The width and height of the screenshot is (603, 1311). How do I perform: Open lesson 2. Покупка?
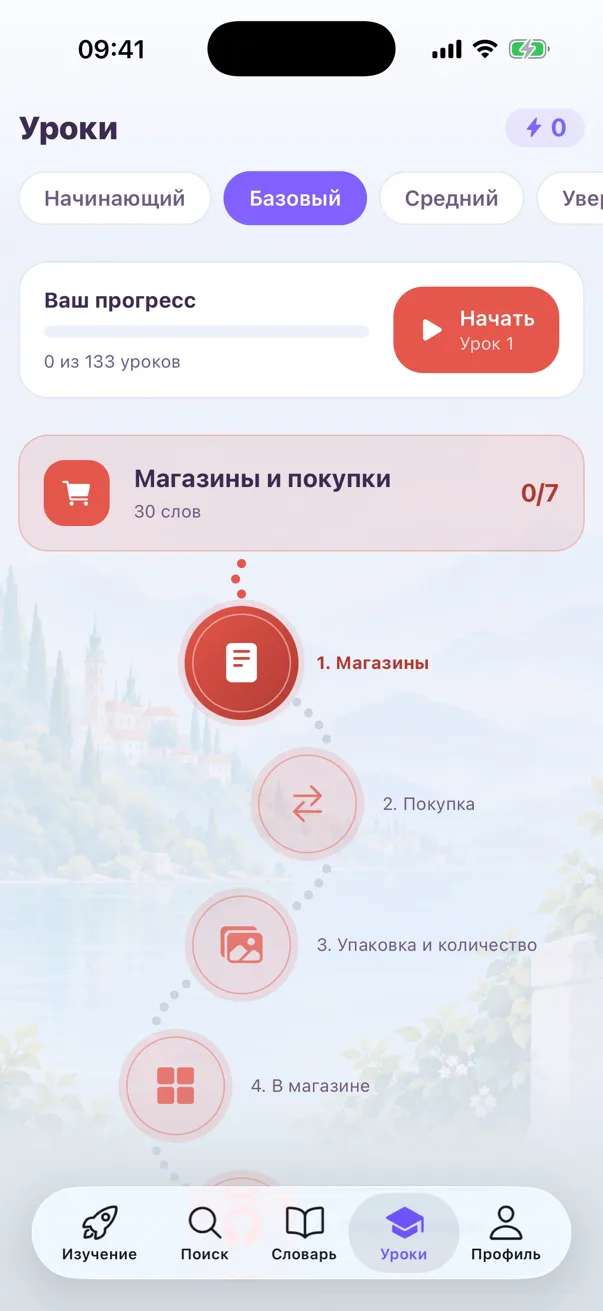[307, 804]
